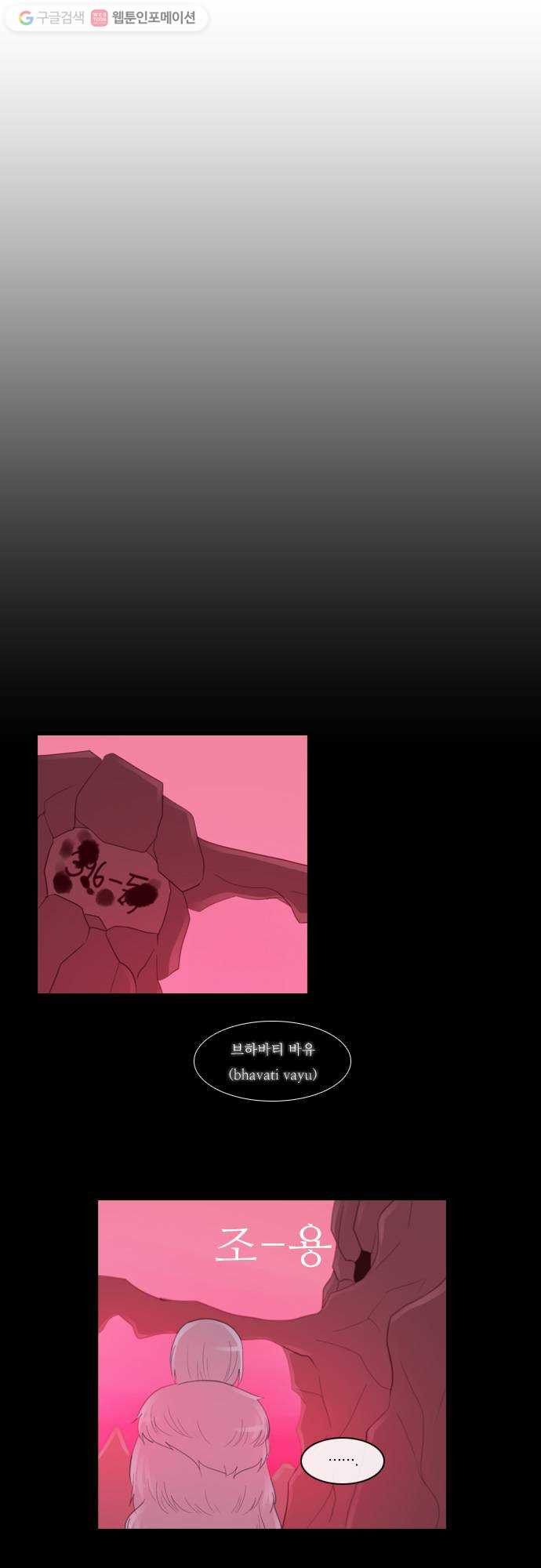The image size is (541, 1568).
Task: Open the 웹툰인포메이션 webtoon information button
Action: pyautogui.click(x=144, y=18)
